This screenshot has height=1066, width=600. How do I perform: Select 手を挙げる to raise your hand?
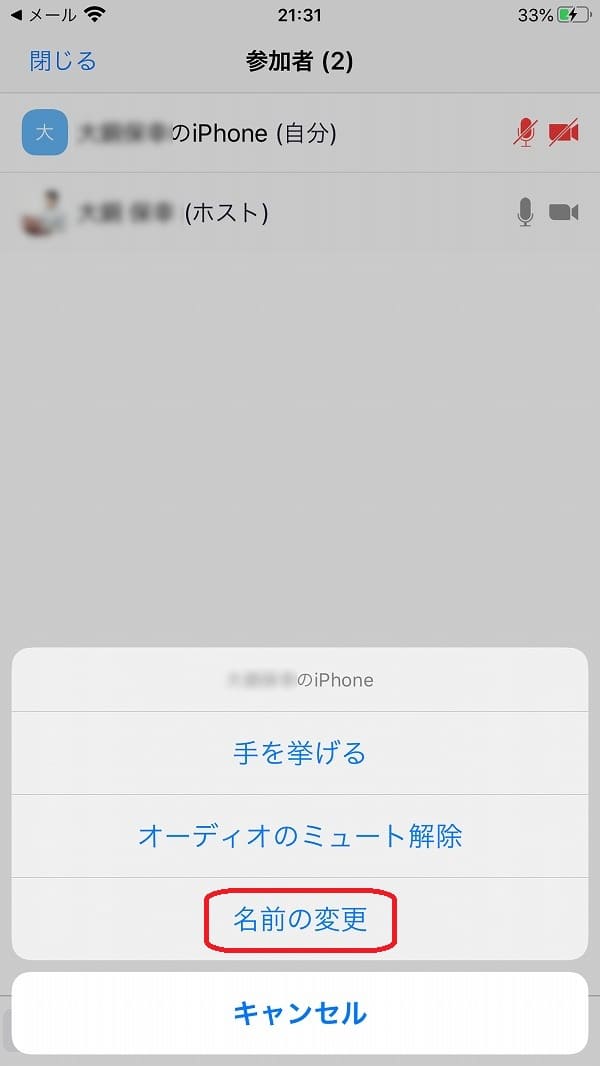[300, 753]
